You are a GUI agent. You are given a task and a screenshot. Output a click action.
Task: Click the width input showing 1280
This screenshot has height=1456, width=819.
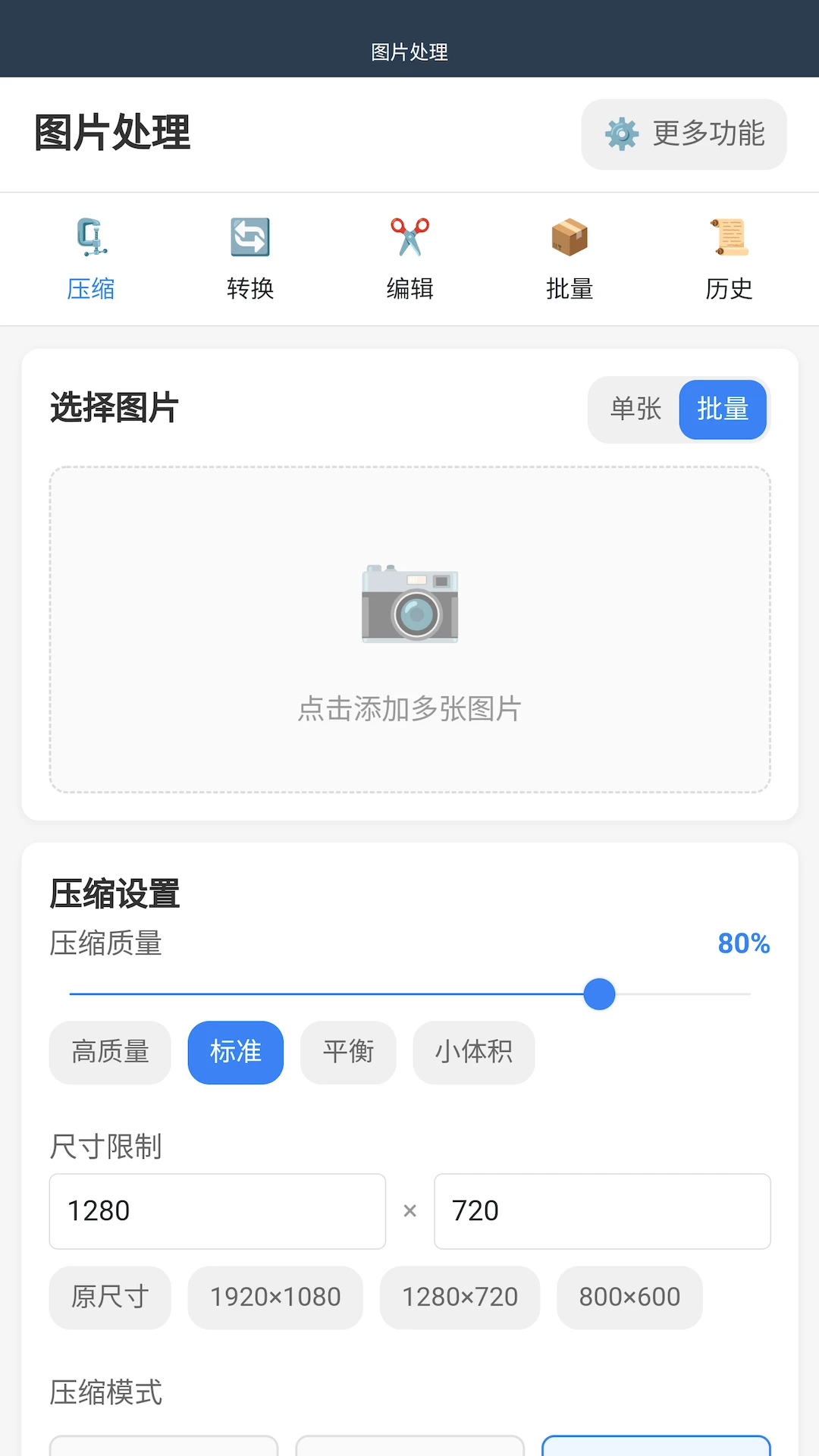click(x=217, y=1211)
